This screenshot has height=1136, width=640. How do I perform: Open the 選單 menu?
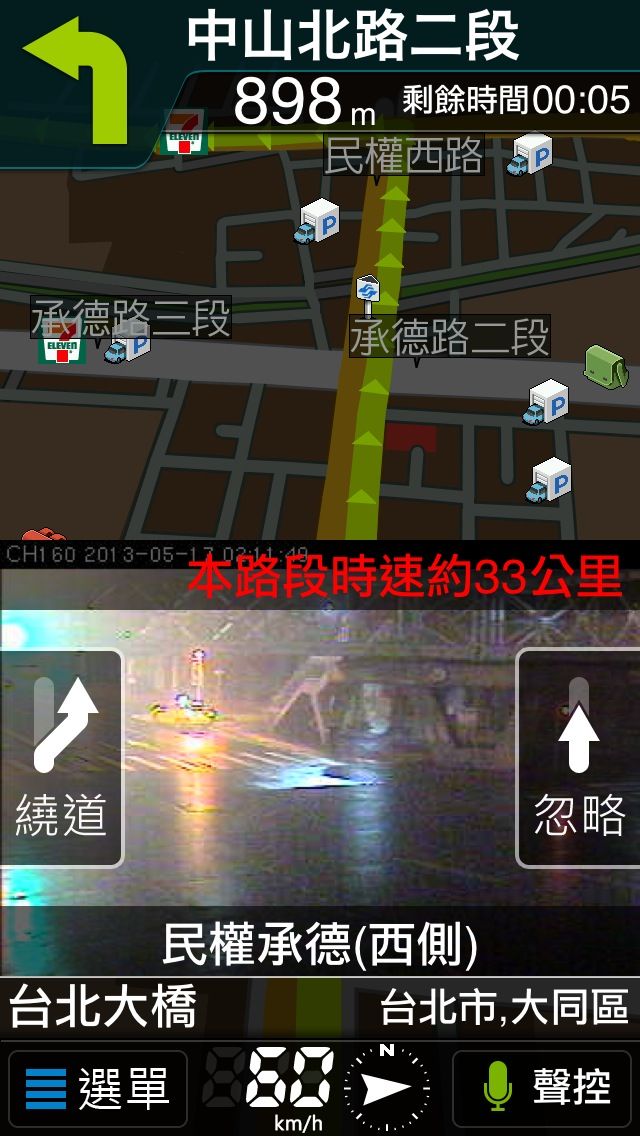point(98,1088)
